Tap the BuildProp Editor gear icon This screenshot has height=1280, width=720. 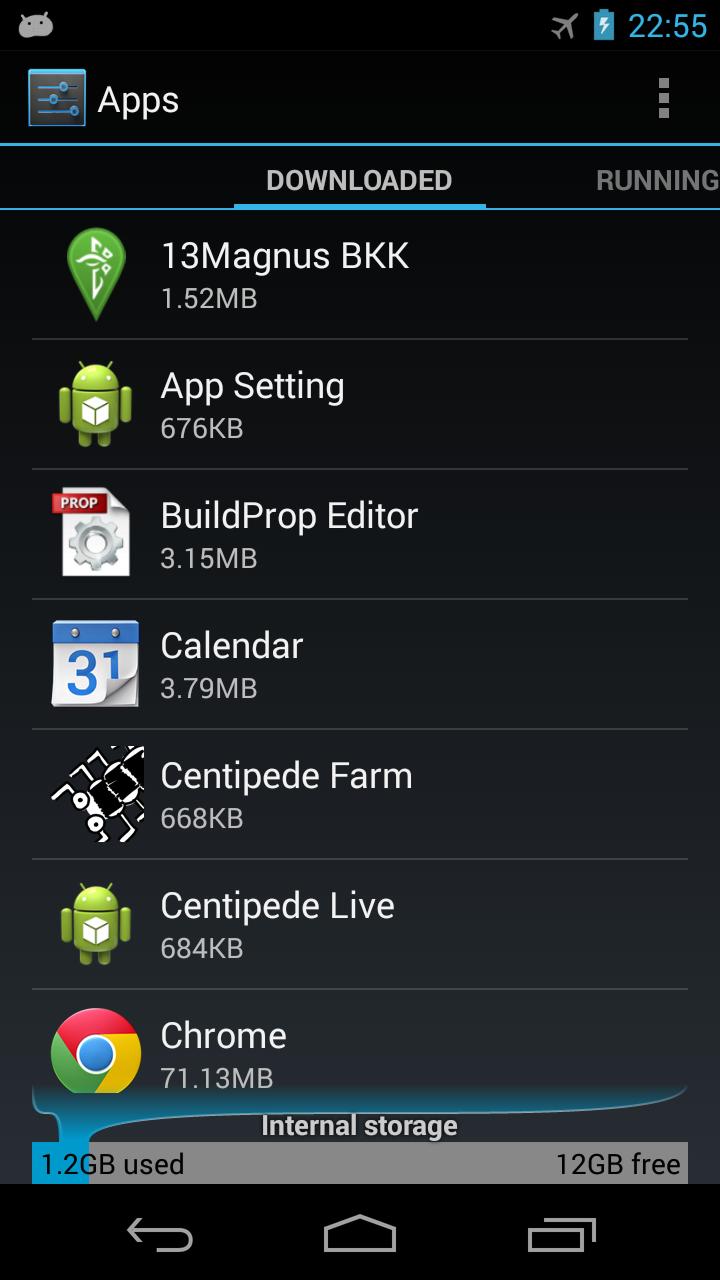click(x=94, y=531)
